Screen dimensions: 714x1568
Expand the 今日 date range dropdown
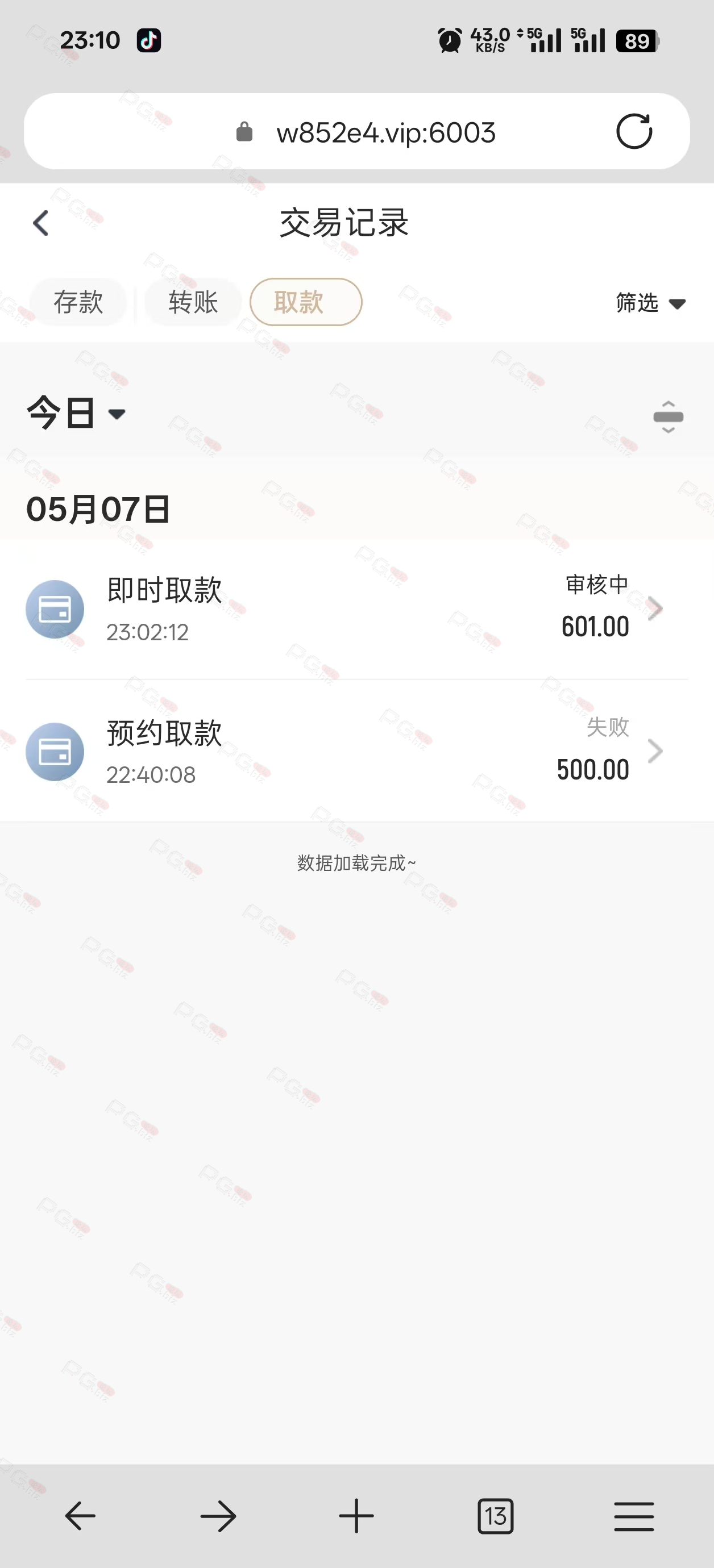76,414
